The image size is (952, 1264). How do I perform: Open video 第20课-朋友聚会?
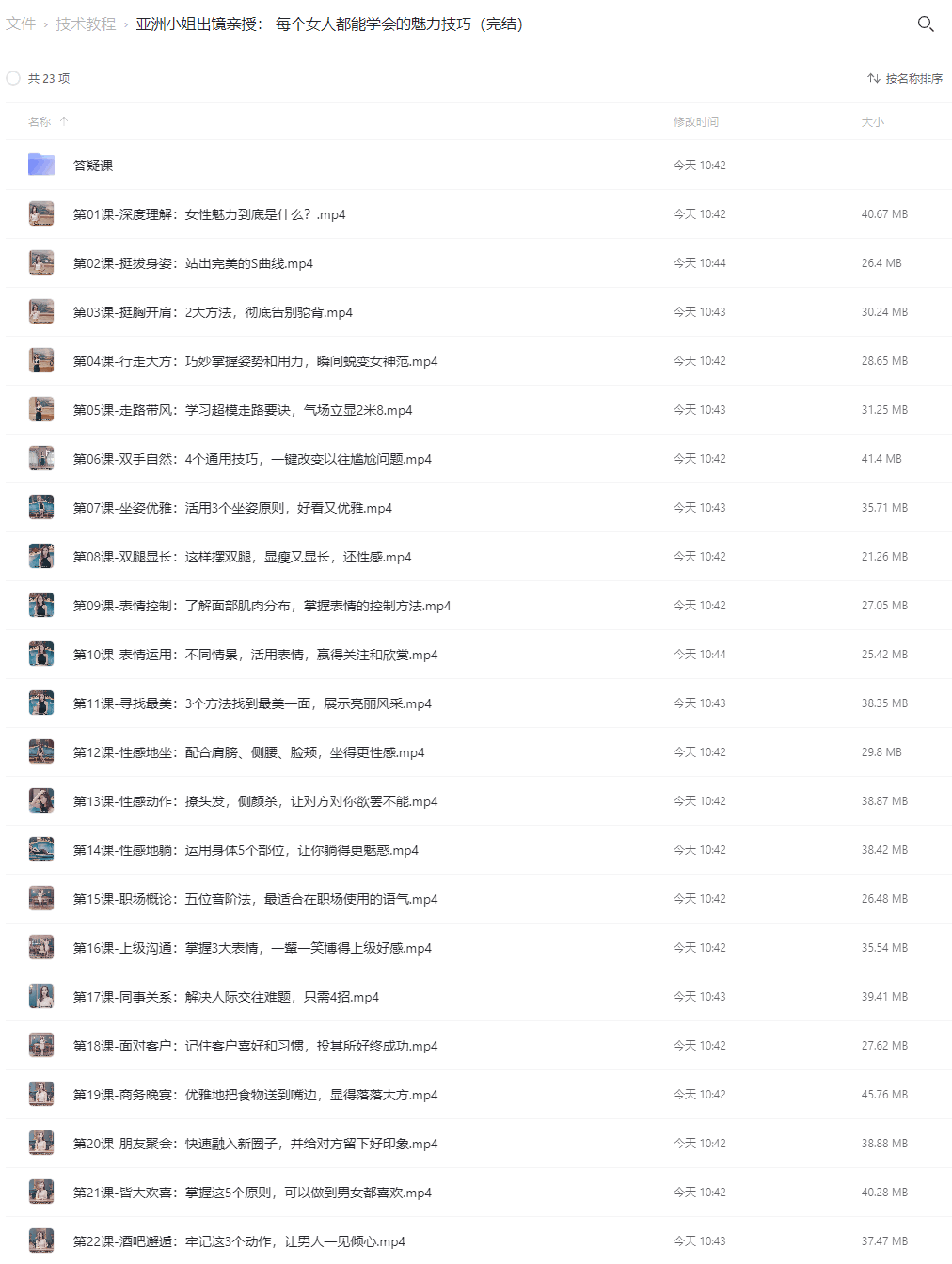tap(255, 1144)
